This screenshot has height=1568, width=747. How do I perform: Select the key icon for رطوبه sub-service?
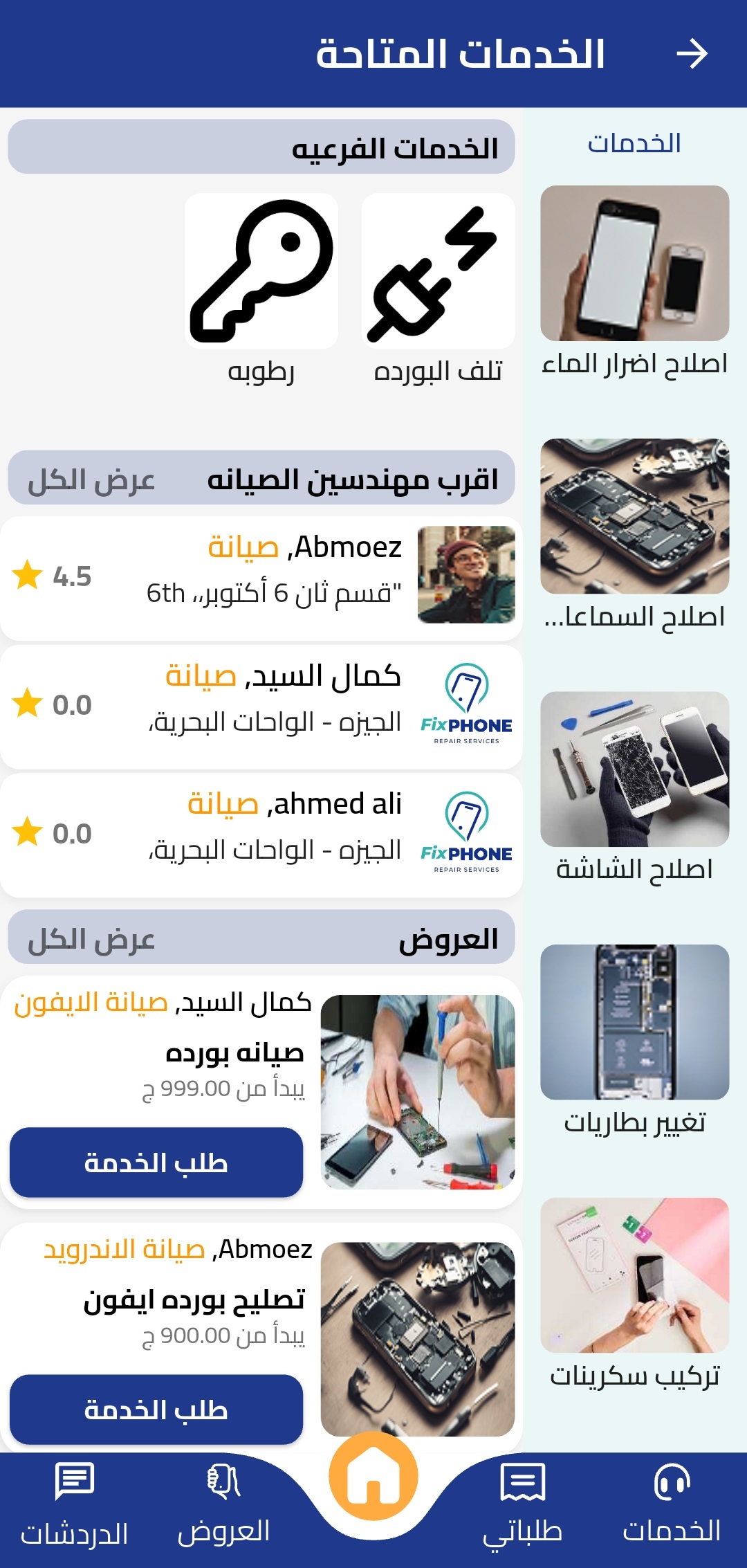[261, 270]
